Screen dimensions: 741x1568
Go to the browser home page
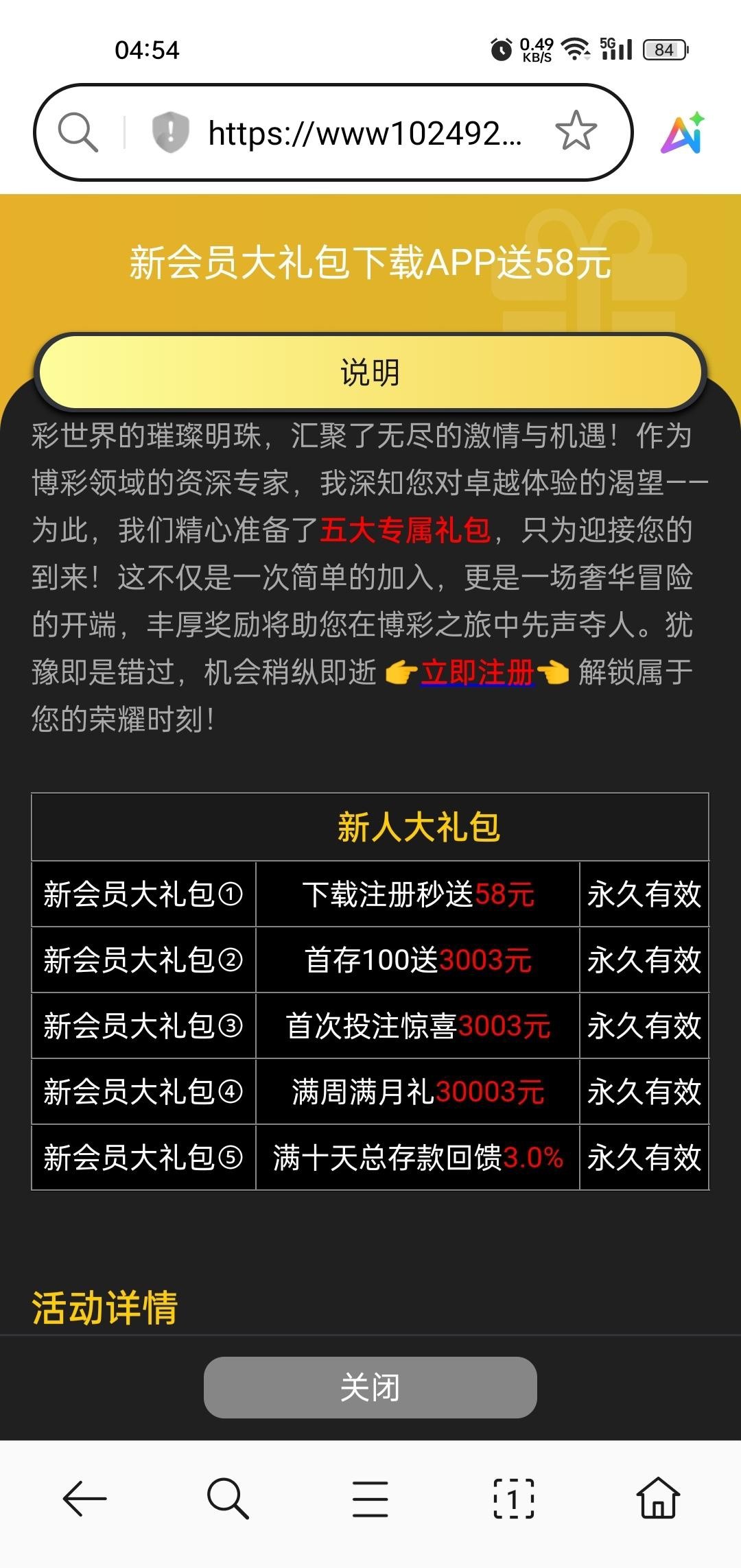pos(658,1499)
